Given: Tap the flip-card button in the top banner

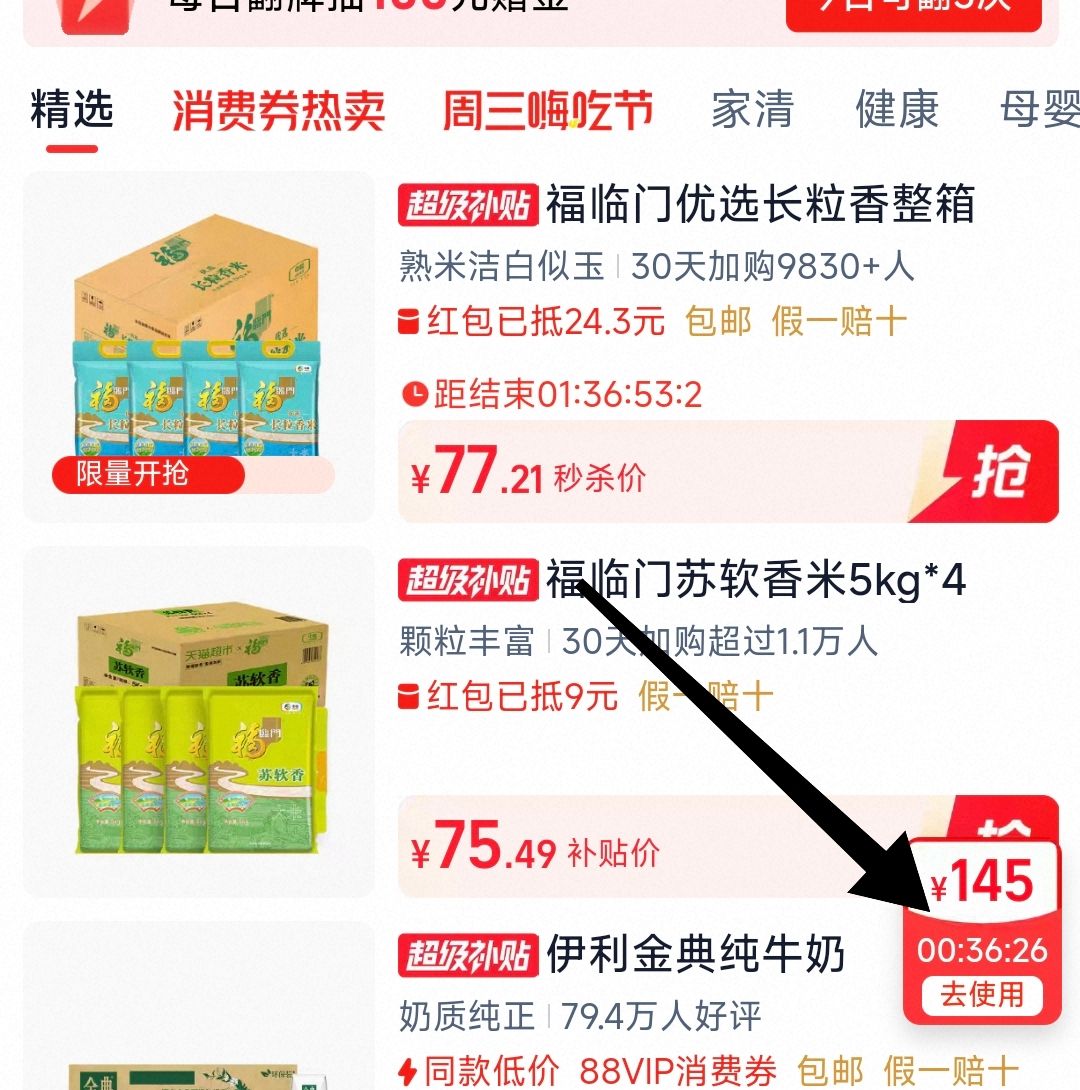Looking at the screenshot, I should pyautogui.click(x=913, y=10).
